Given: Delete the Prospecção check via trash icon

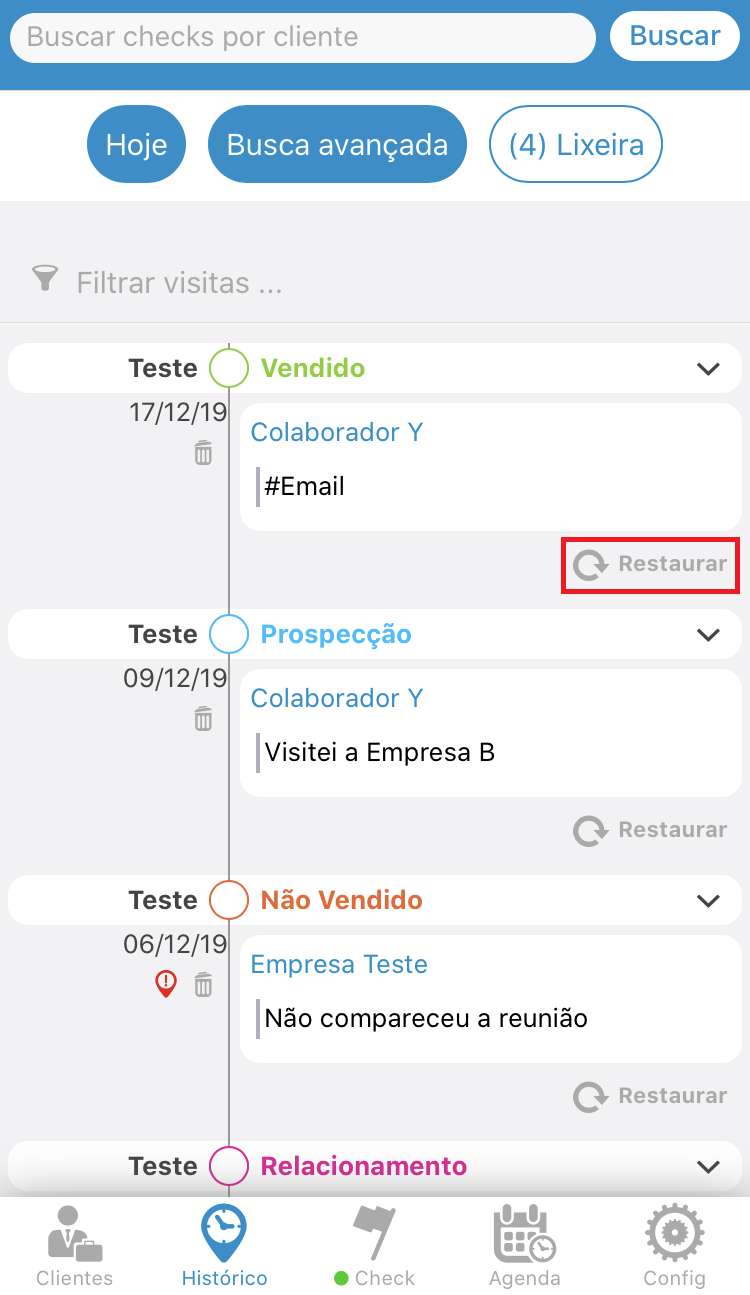Looking at the screenshot, I should tap(203, 719).
